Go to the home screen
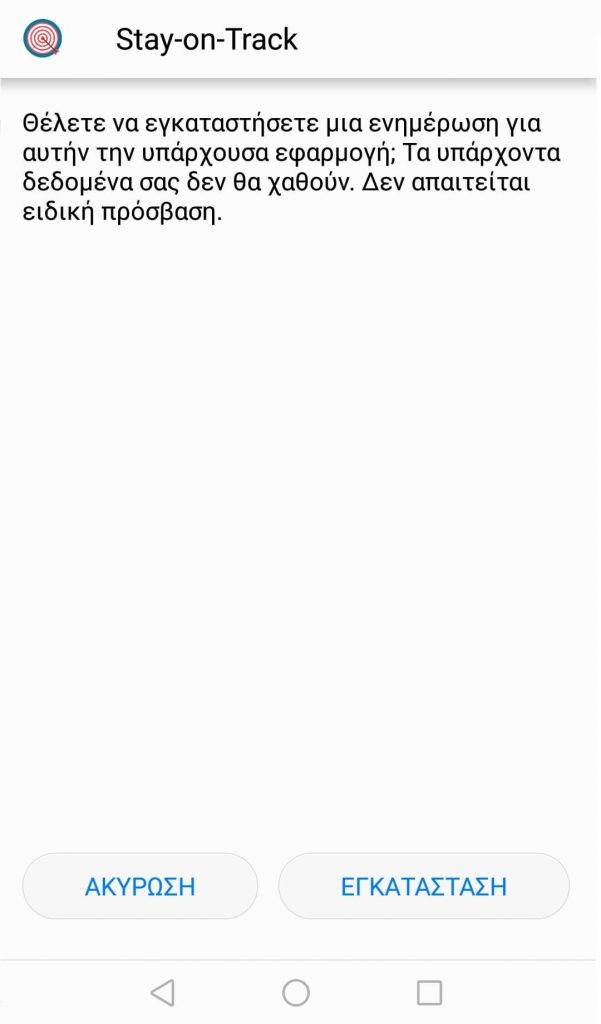 pyautogui.click(x=296, y=993)
